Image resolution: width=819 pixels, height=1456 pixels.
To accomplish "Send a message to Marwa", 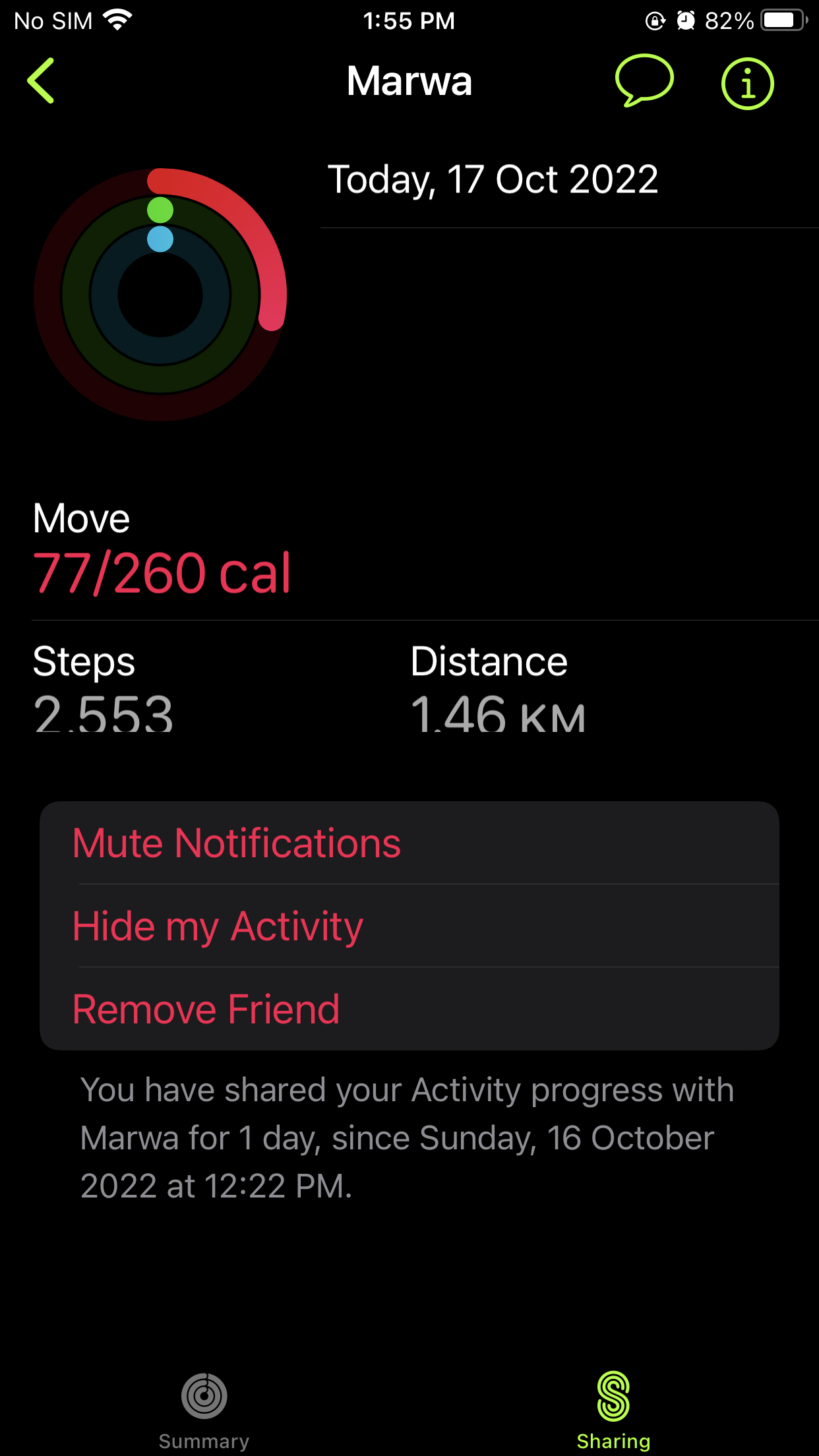I will tap(644, 81).
